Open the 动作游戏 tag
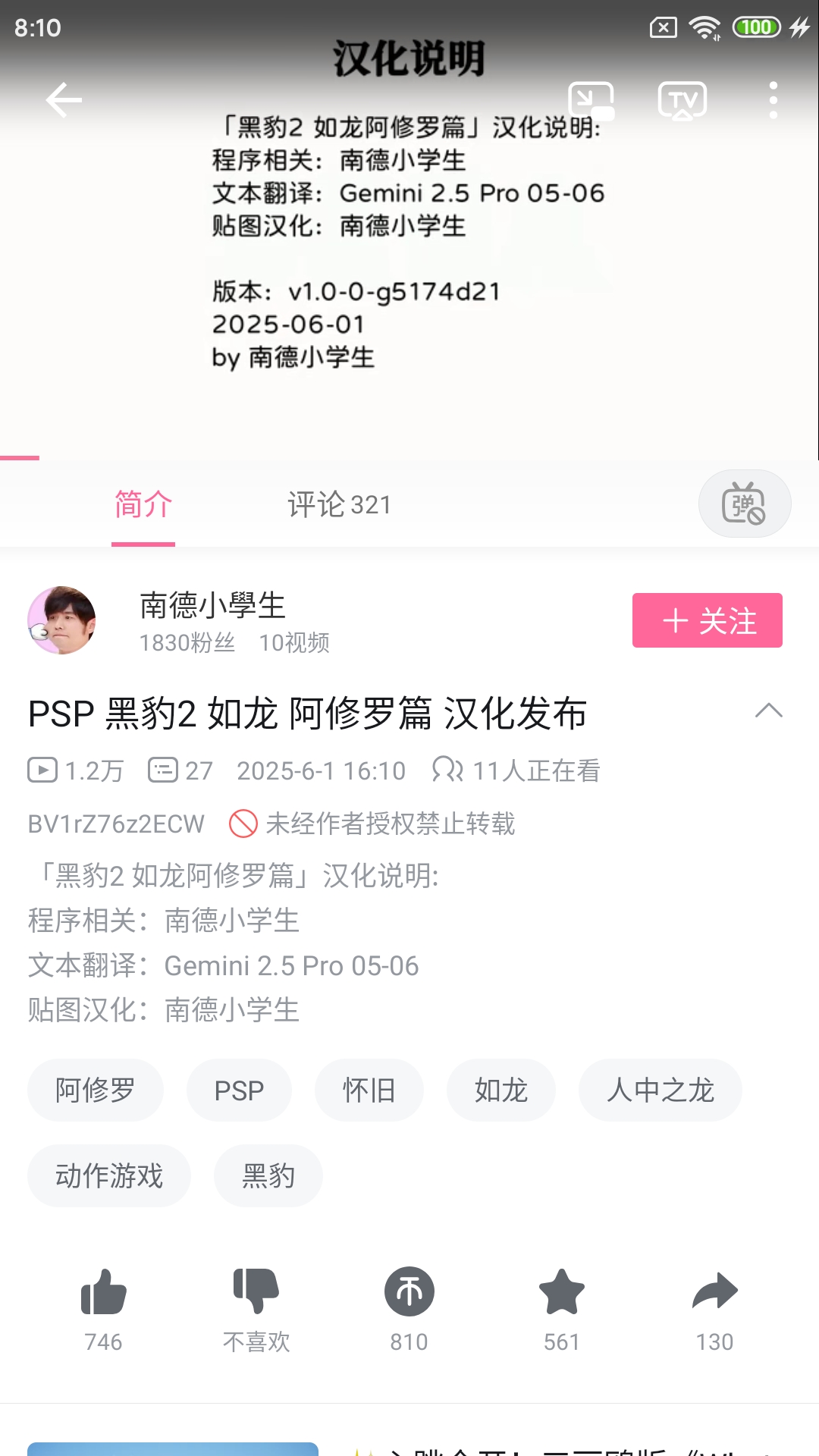 coord(108,1175)
